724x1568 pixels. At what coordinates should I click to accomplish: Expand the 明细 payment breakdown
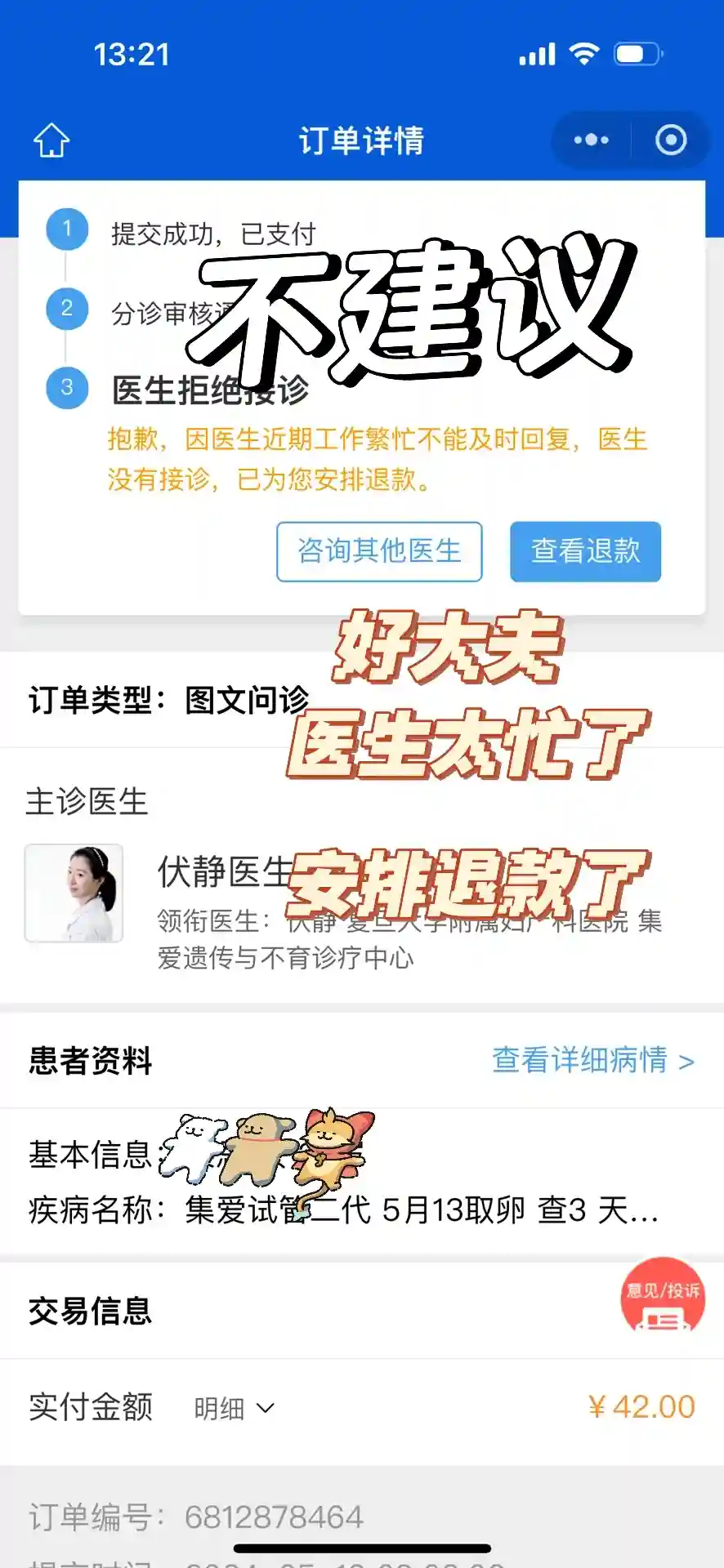[x=234, y=1408]
